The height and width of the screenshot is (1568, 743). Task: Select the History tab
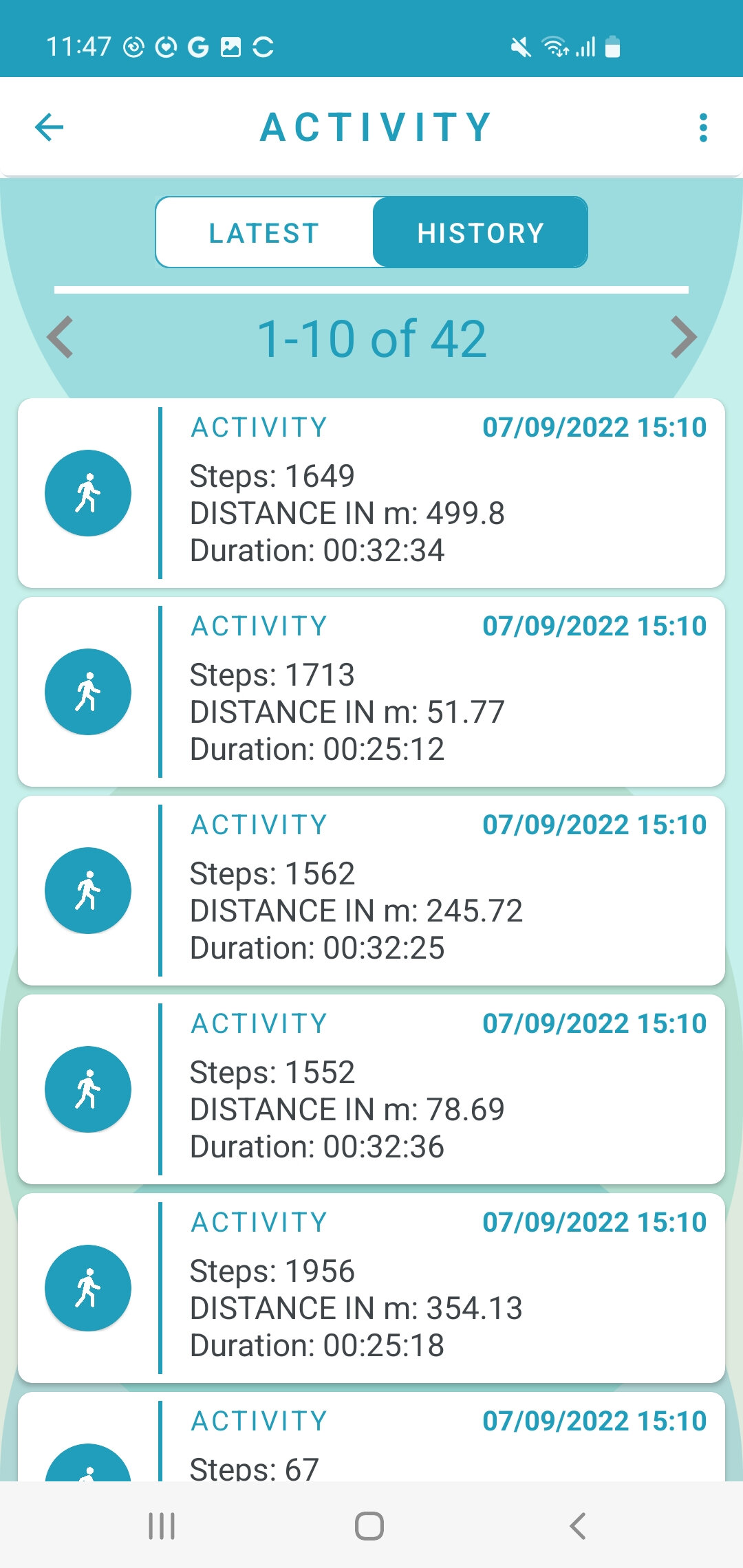pos(480,233)
